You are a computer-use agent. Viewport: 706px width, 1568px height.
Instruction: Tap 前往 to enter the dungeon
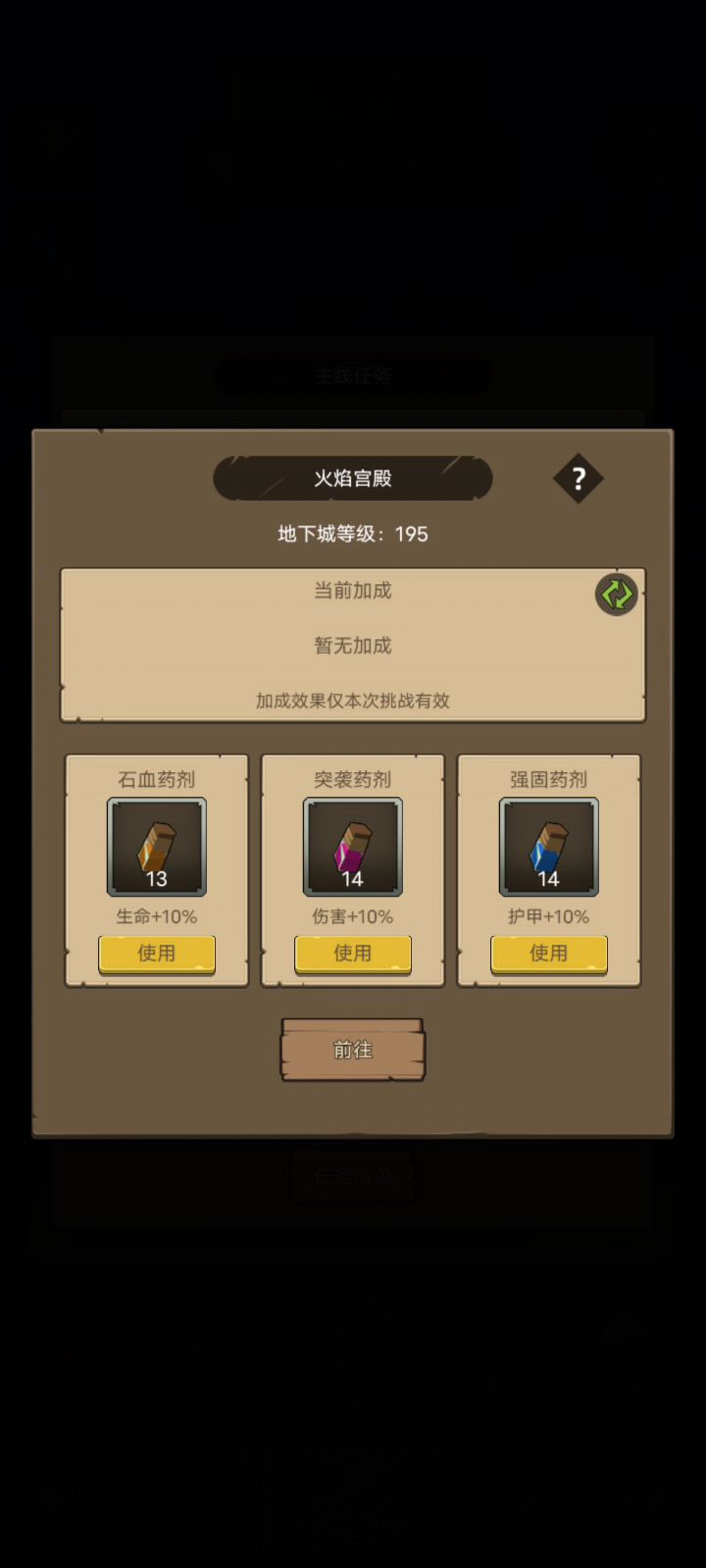pos(353,1051)
